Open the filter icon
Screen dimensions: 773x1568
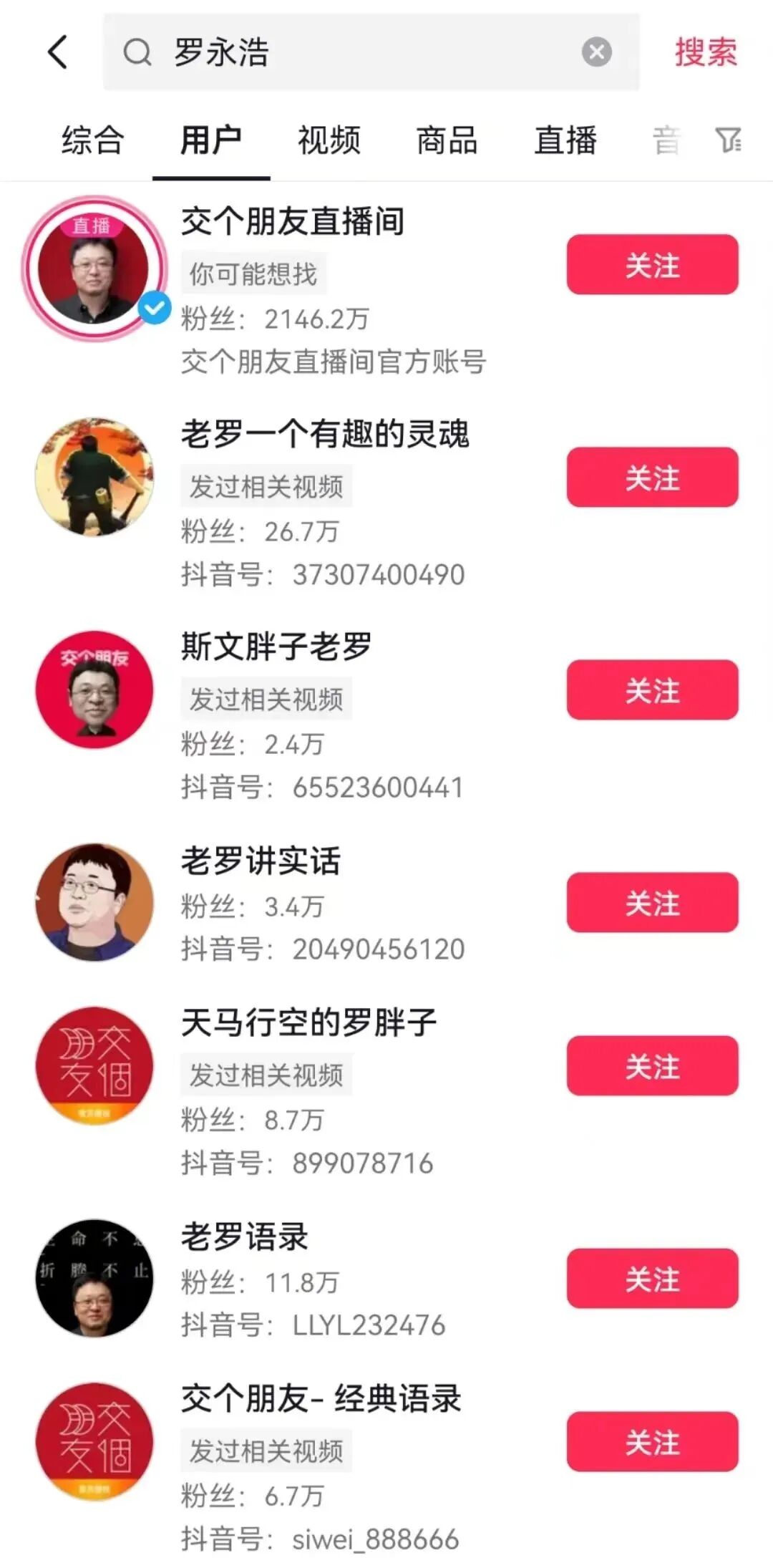(729, 140)
